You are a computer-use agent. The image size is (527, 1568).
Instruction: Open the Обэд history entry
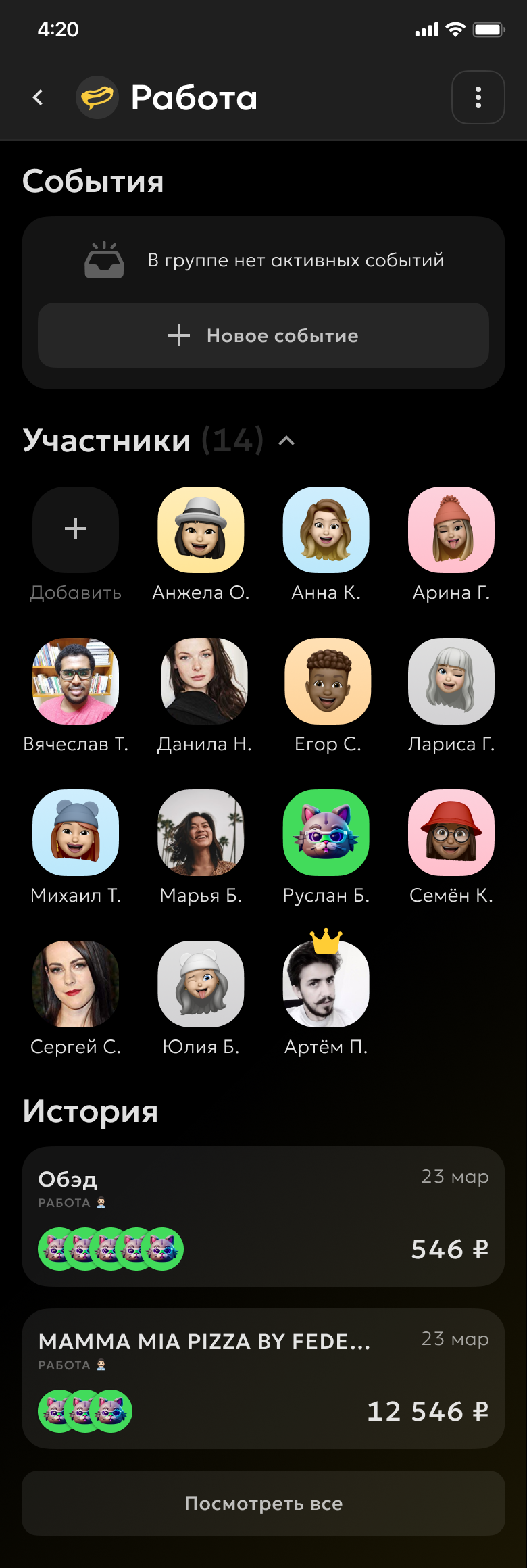point(263,1216)
